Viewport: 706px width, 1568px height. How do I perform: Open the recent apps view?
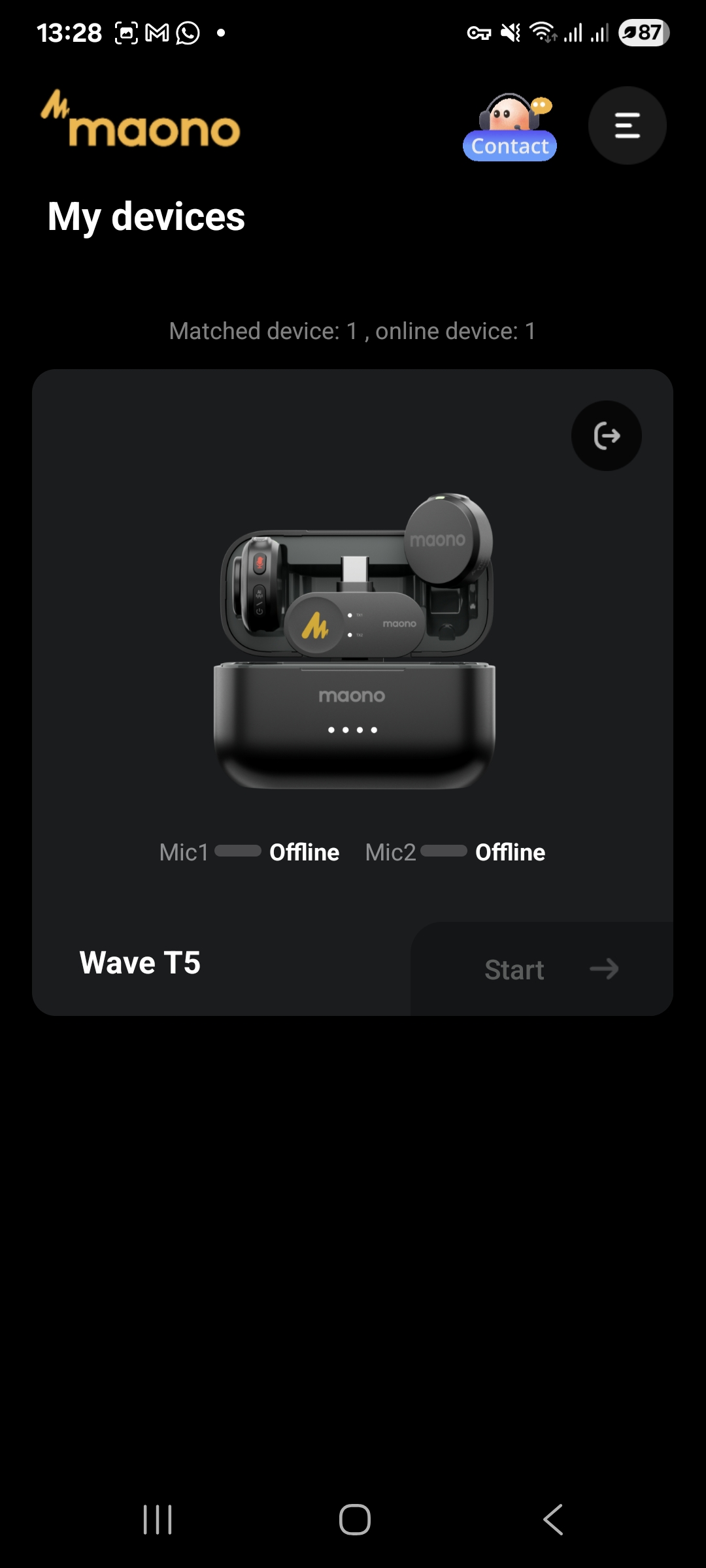[x=158, y=1519]
